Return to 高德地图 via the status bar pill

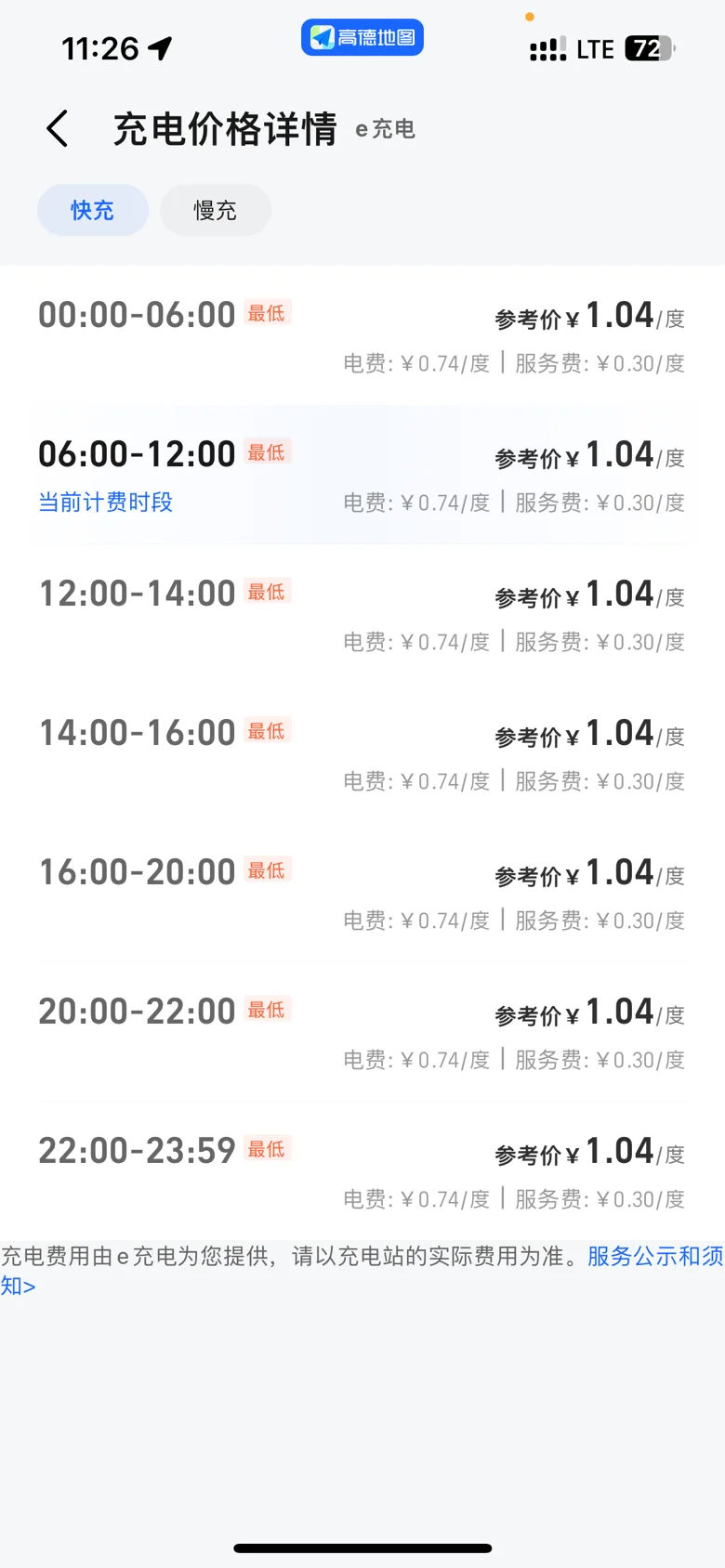point(362,37)
